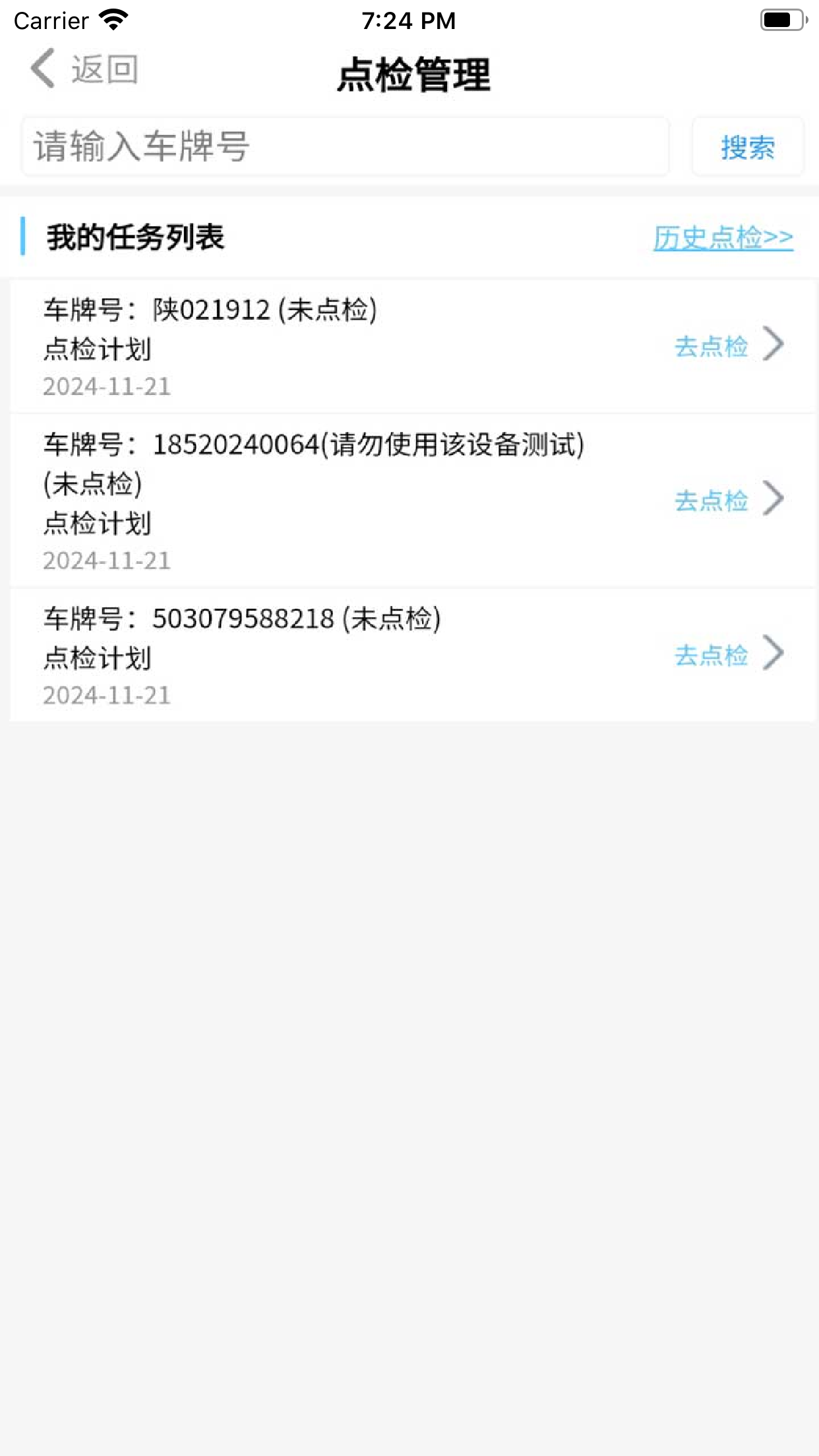Tap the battery indicator in status bar
Screen dimensions: 819x1456
[x=781, y=19]
